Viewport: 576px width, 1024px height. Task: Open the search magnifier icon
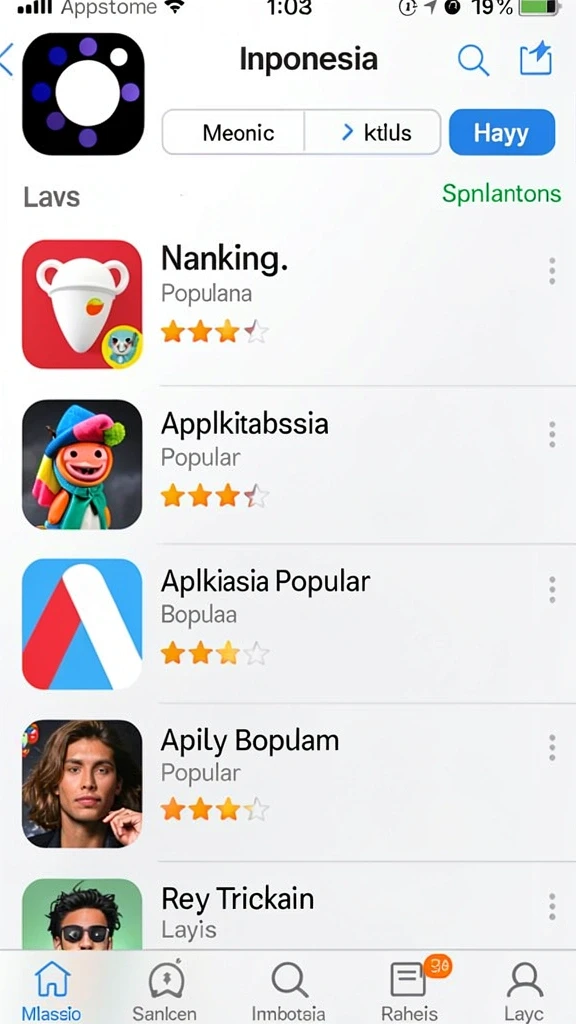coord(473,60)
